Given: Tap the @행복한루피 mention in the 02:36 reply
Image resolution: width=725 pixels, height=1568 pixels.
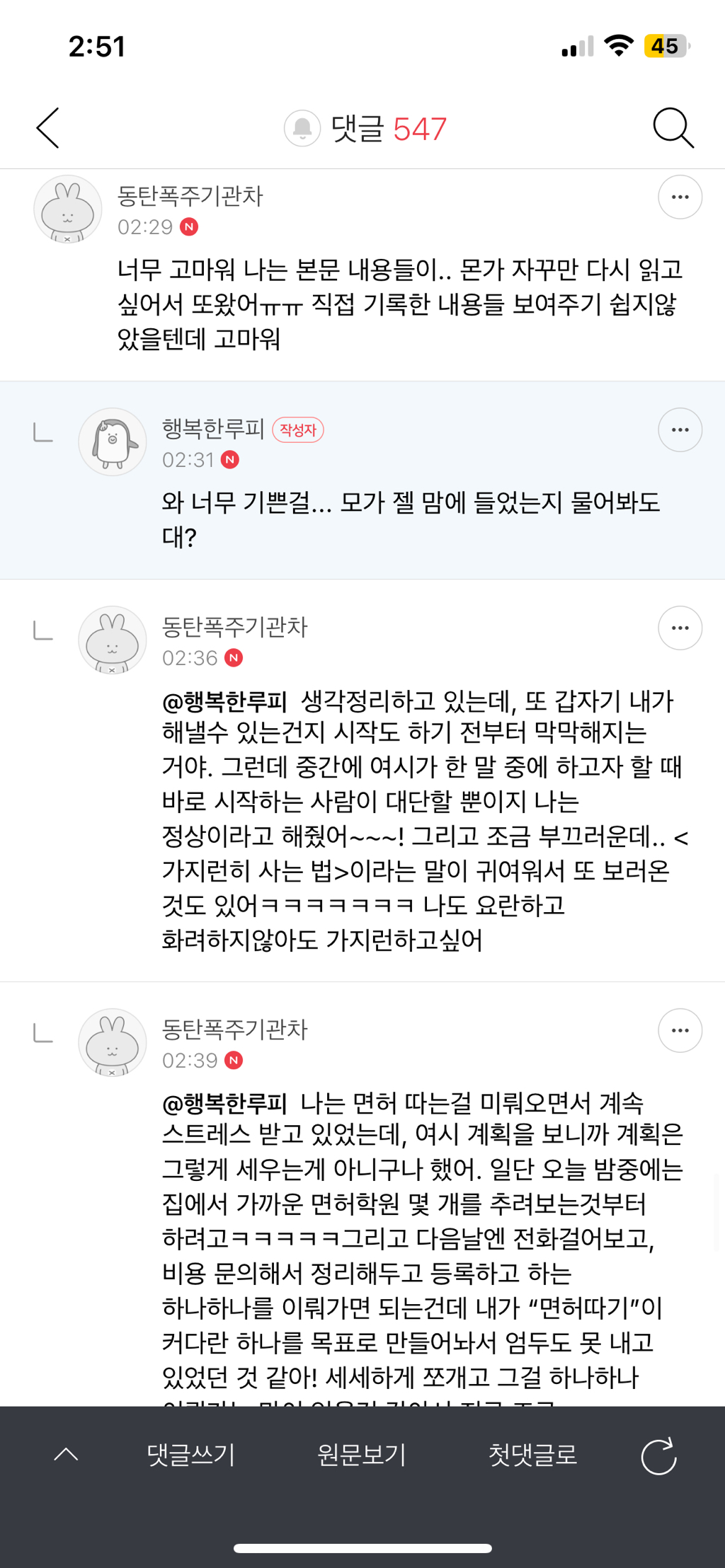Looking at the screenshot, I should pyautogui.click(x=224, y=702).
